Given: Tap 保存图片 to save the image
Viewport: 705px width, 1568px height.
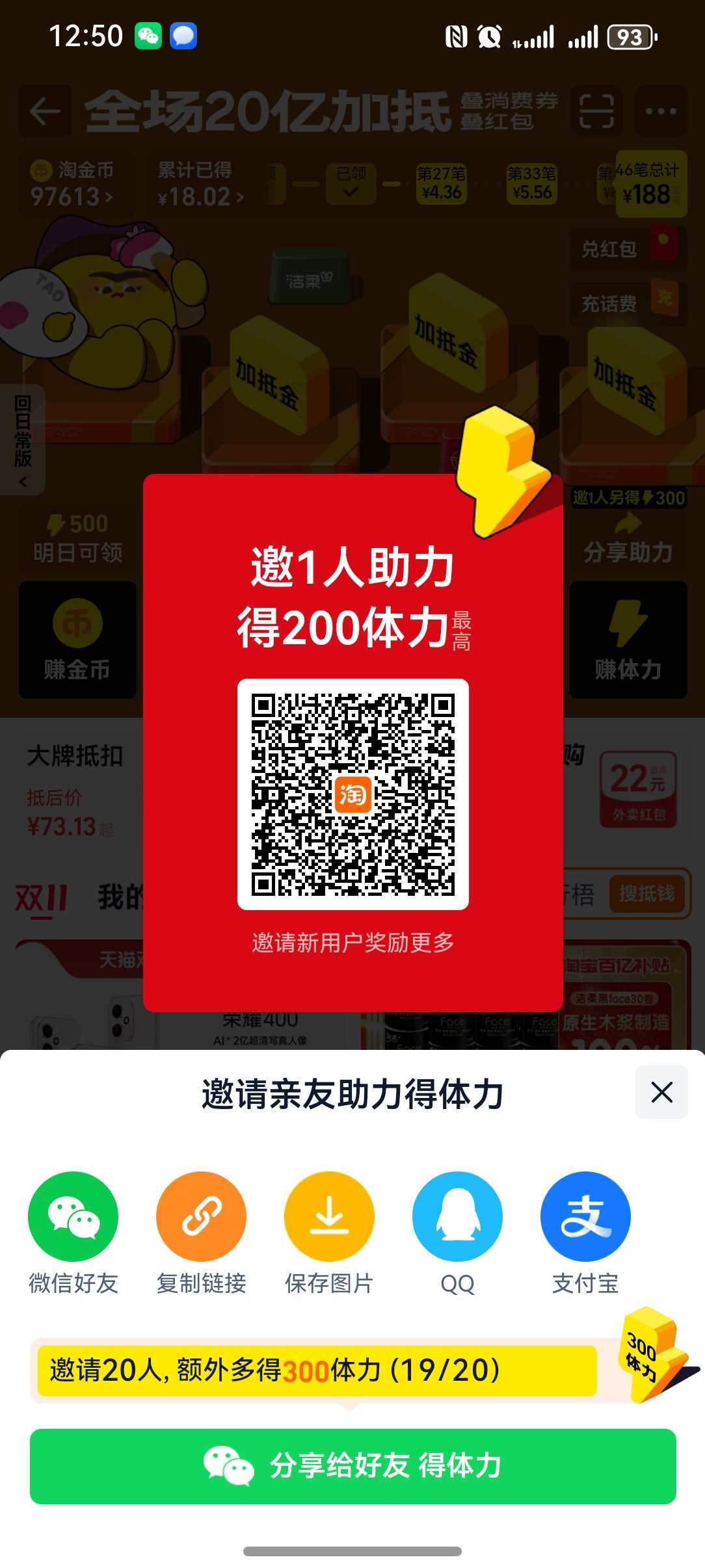Looking at the screenshot, I should [329, 1217].
